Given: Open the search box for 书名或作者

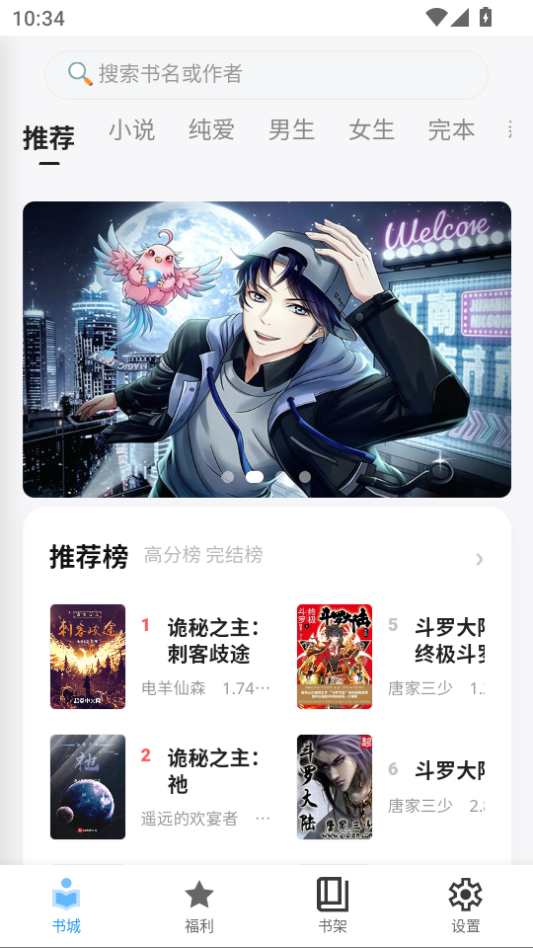Looking at the screenshot, I should click(x=266, y=74).
